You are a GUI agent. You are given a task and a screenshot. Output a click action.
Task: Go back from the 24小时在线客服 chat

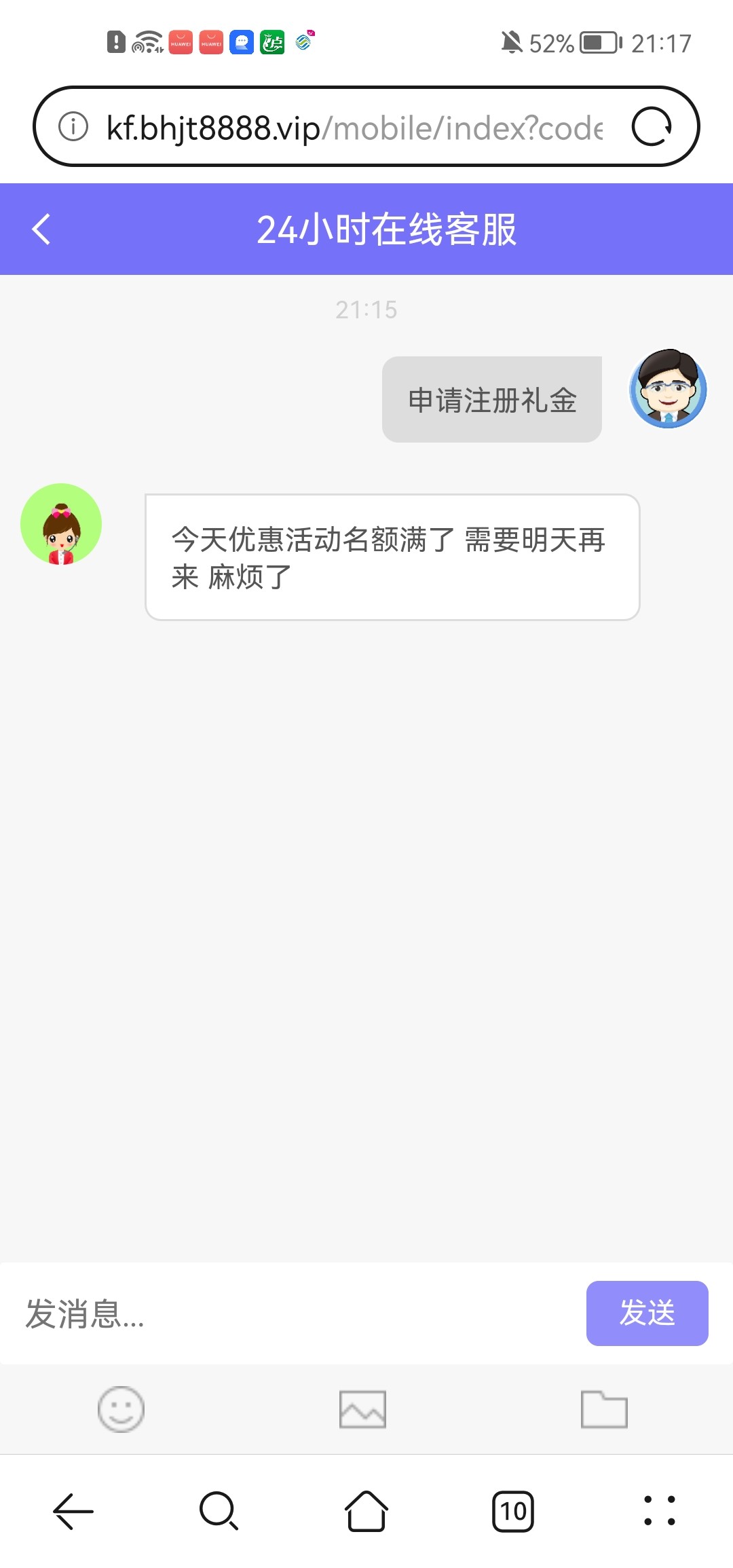point(41,229)
